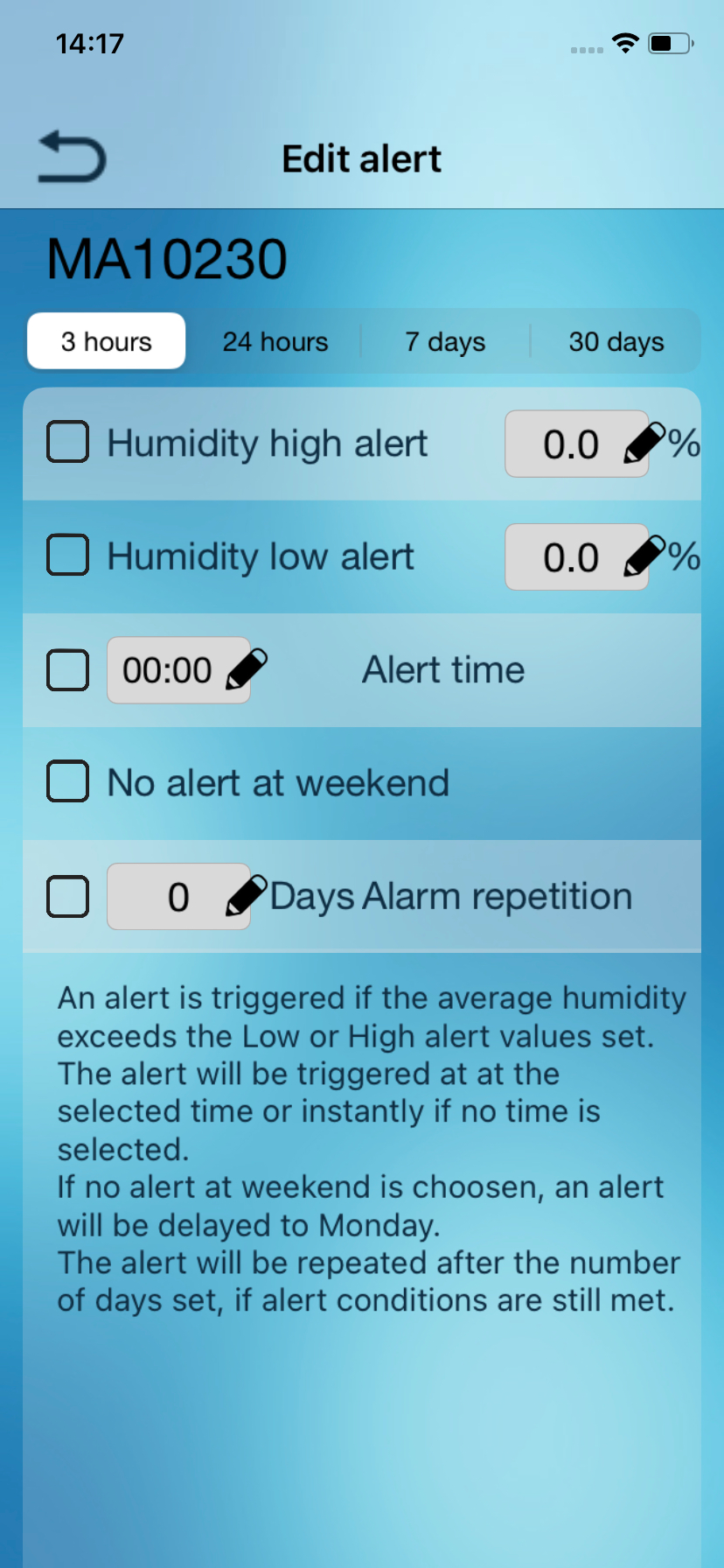The height and width of the screenshot is (1568, 724).
Task: Edit the 00:00 alert time field
Action: coord(178,670)
